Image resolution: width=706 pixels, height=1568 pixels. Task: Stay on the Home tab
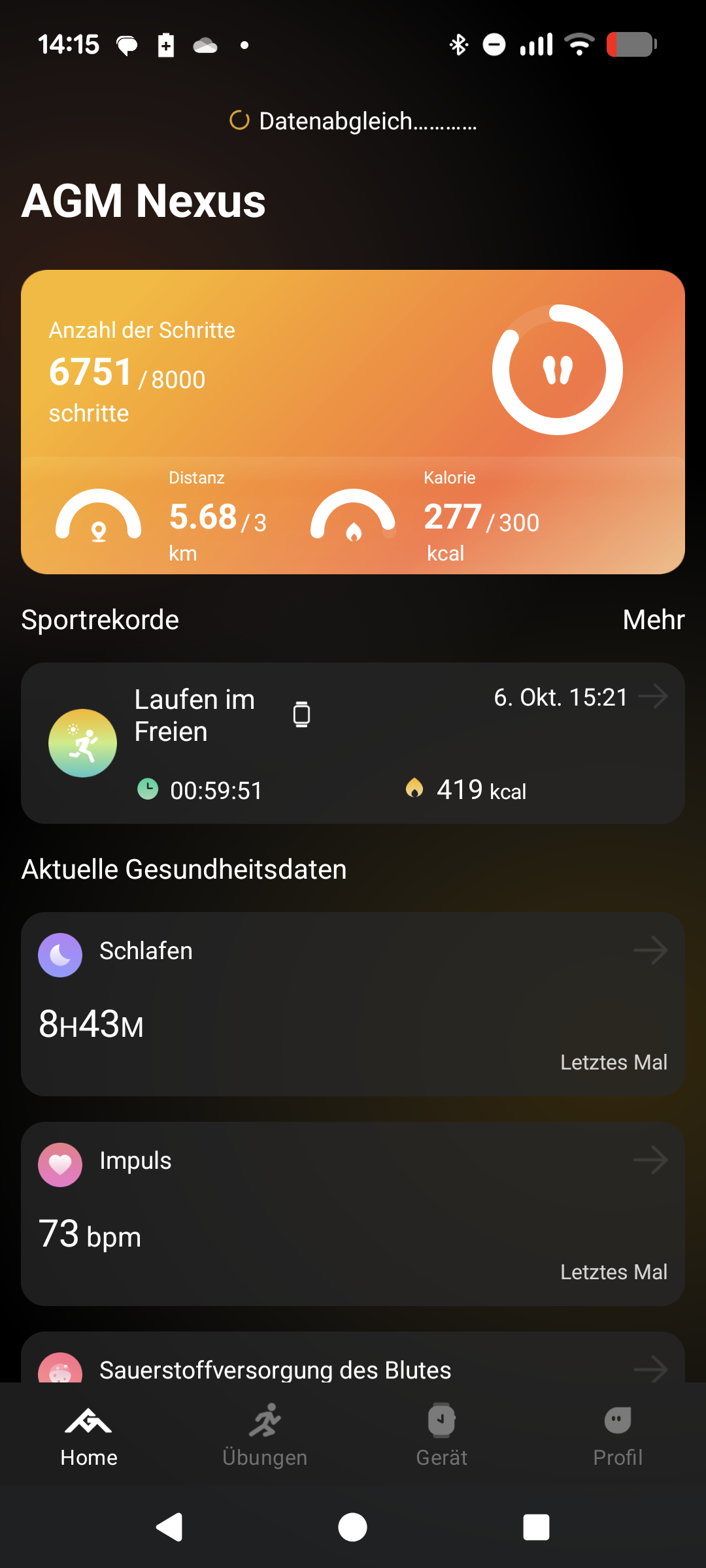(x=88, y=1434)
